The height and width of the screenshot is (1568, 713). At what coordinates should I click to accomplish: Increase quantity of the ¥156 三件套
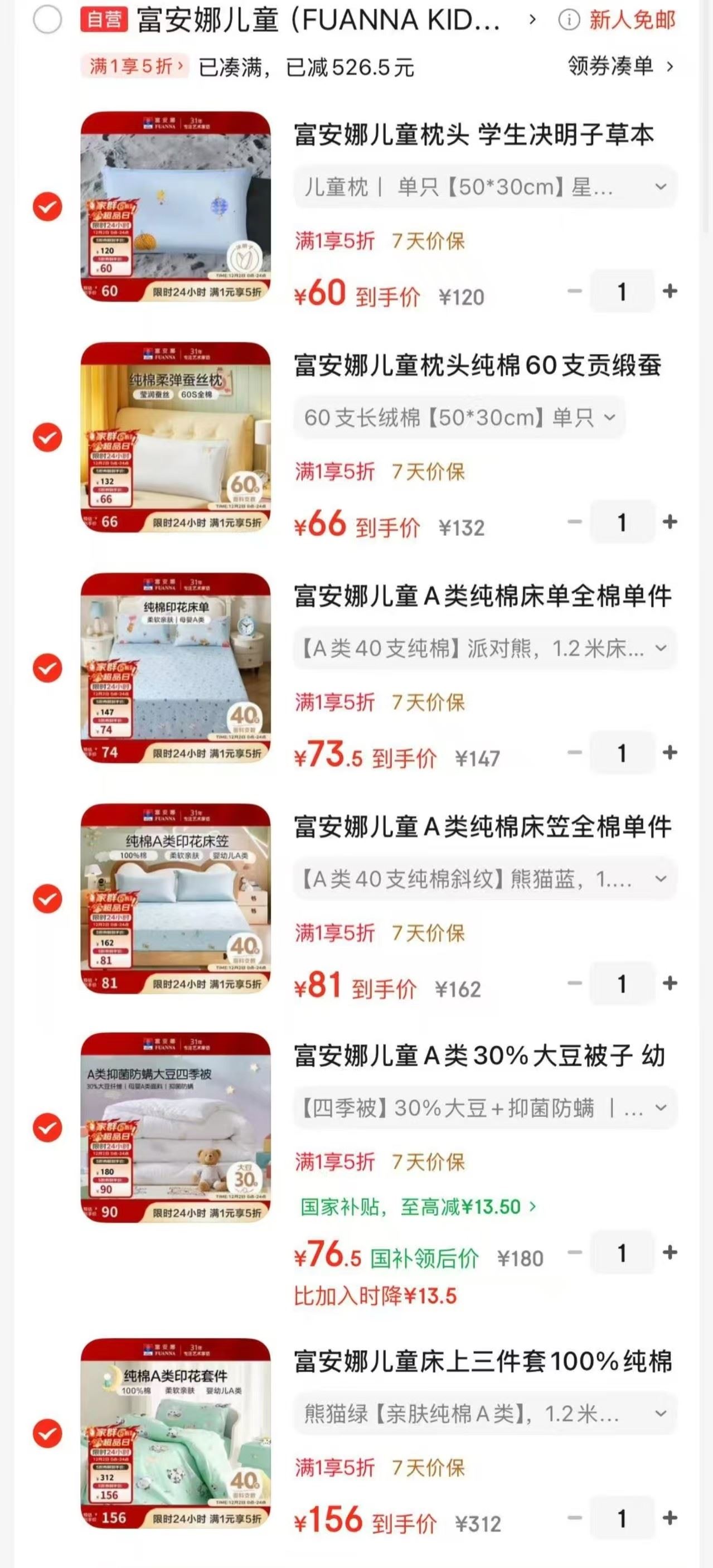tap(670, 1517)
